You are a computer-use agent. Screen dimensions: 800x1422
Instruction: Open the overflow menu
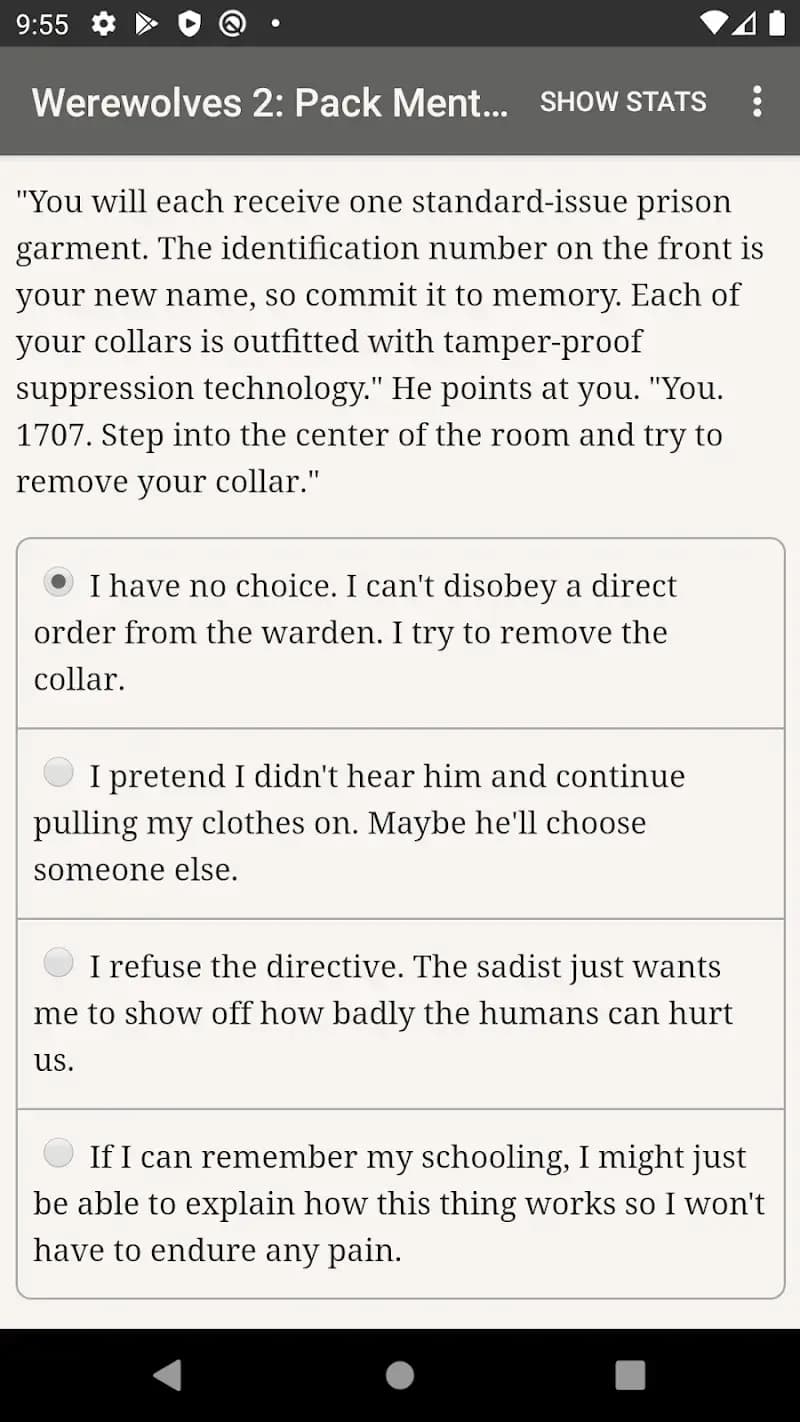point(757,101)
